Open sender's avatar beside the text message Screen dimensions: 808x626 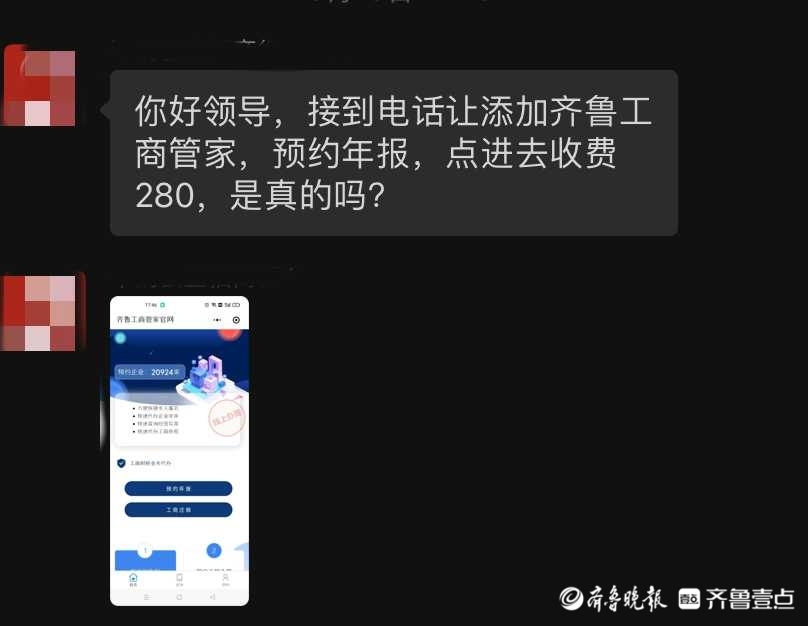point(40,87)
